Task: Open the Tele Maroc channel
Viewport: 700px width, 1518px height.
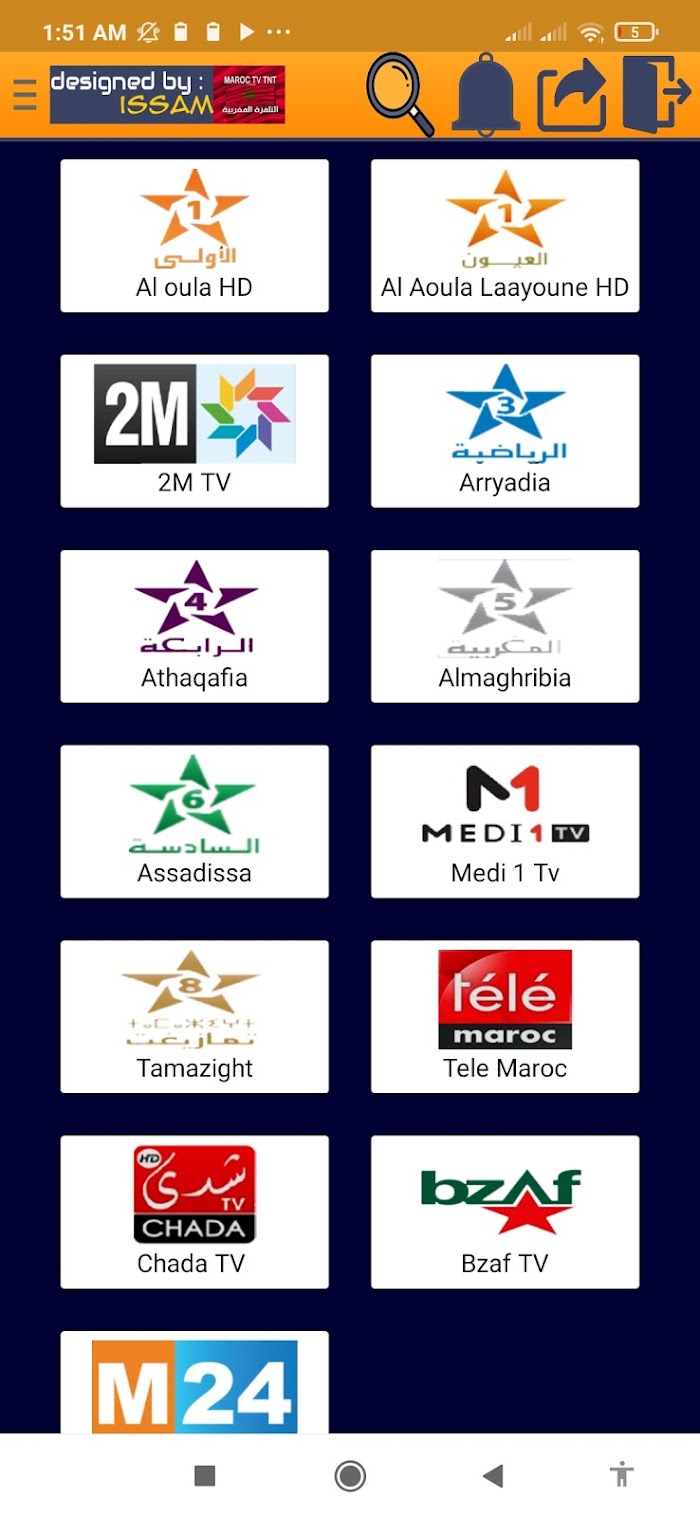Action: (505, 1016)
